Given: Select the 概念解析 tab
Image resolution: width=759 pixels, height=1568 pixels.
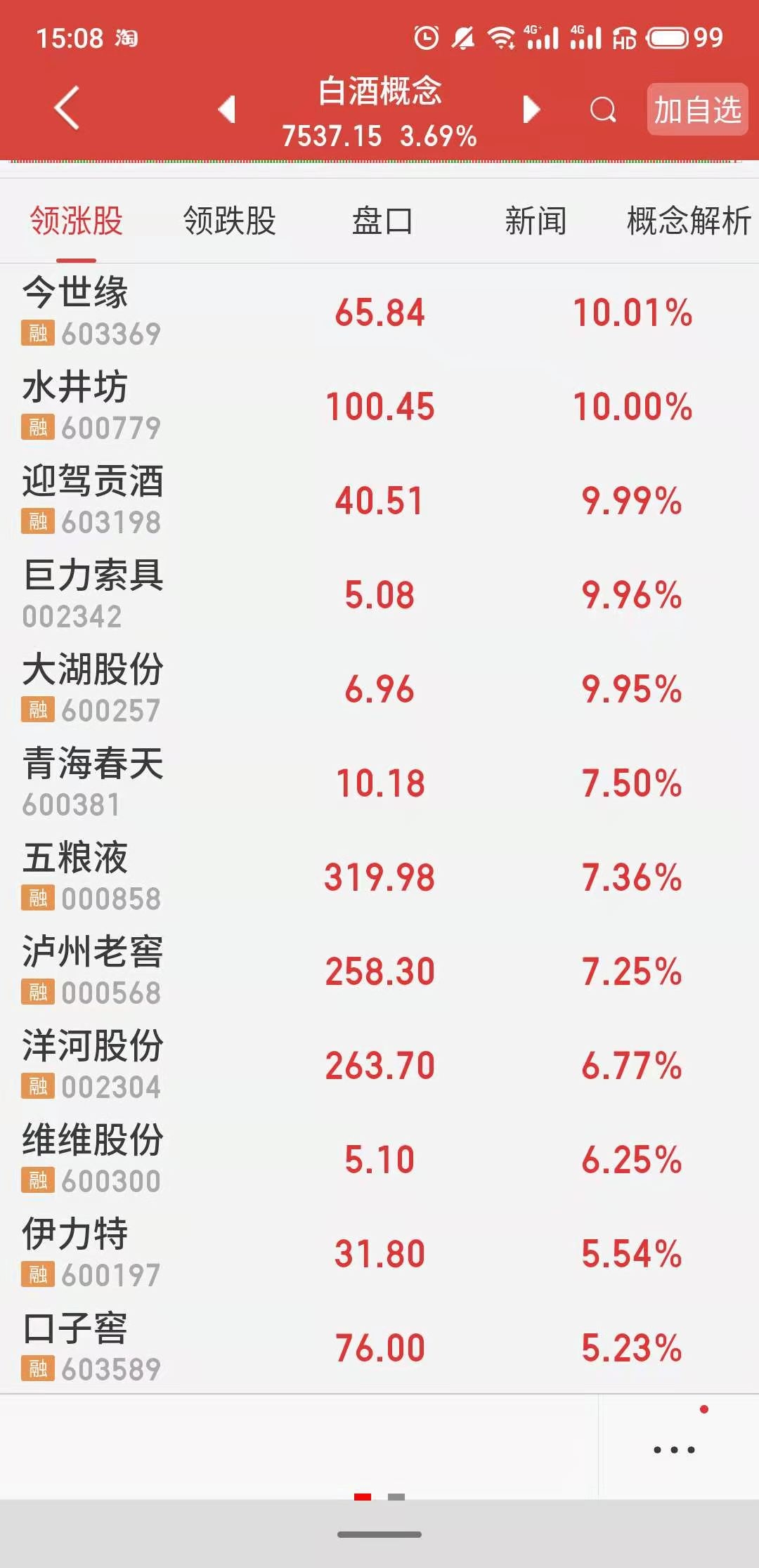Looking at the screenshot, I should click(689, 221).
